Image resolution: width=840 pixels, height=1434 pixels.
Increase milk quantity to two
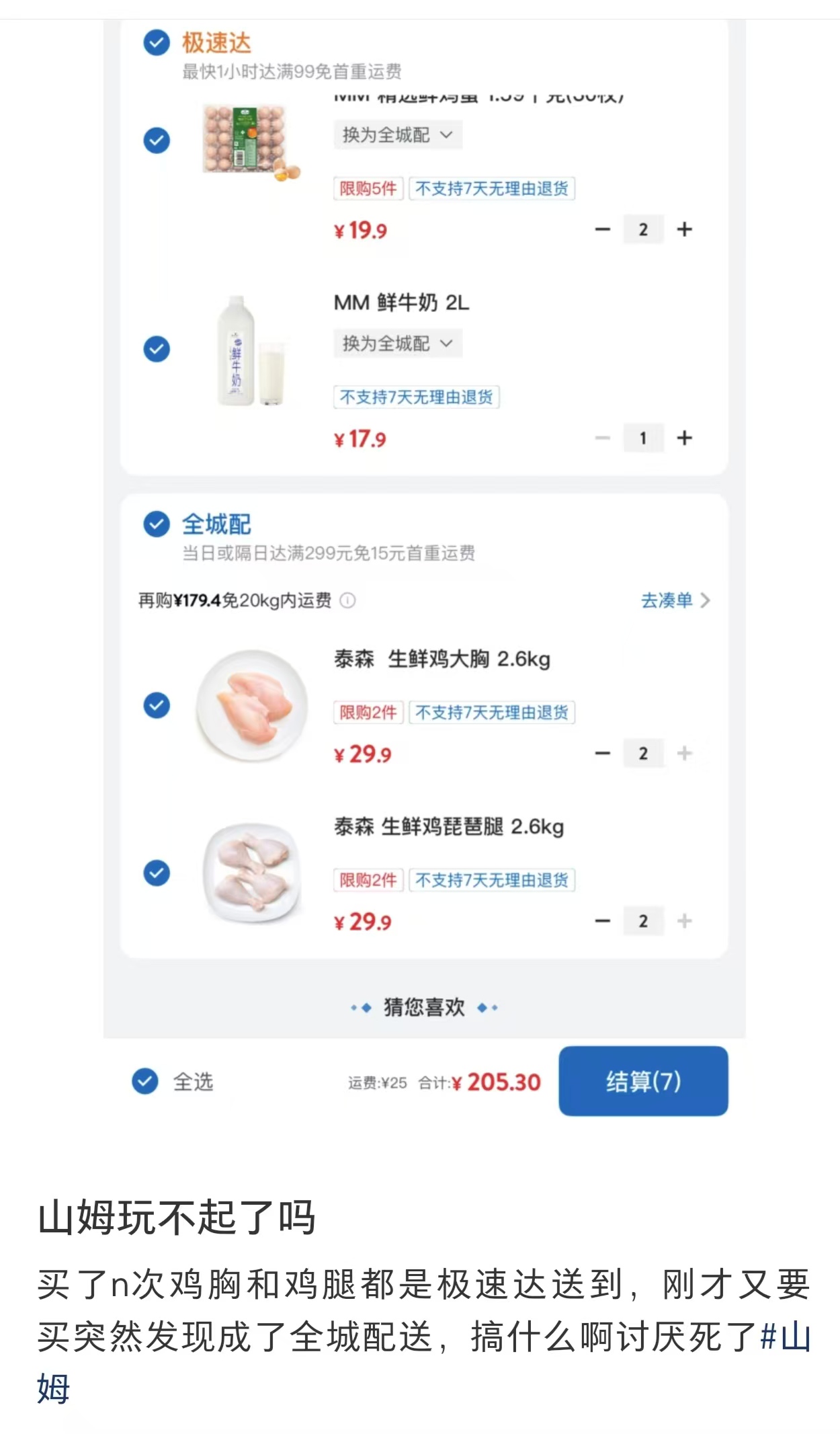pos(685,437)
